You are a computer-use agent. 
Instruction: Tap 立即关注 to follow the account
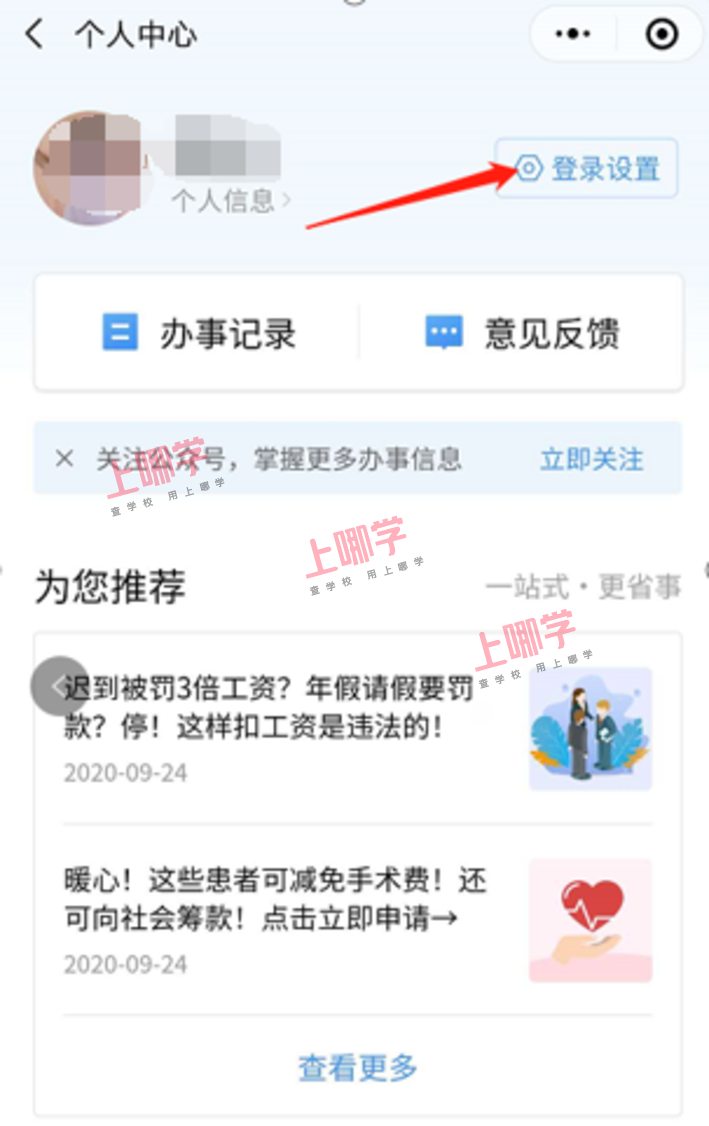point(591,459)
